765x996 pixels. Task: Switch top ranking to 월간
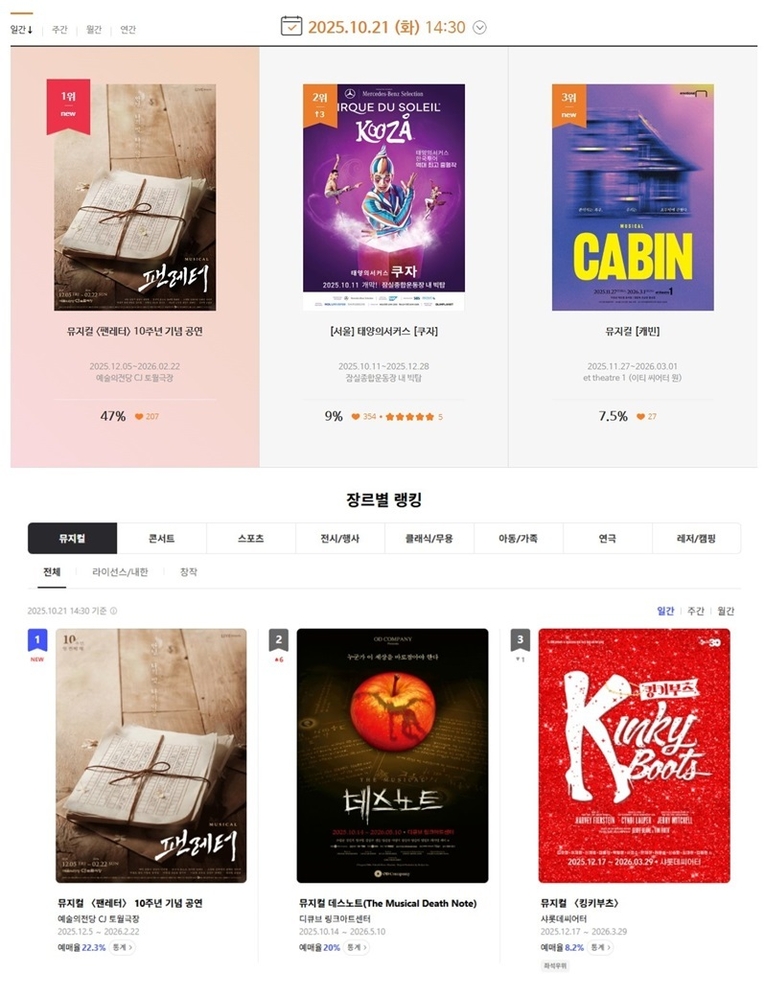(x=94, y=30)
